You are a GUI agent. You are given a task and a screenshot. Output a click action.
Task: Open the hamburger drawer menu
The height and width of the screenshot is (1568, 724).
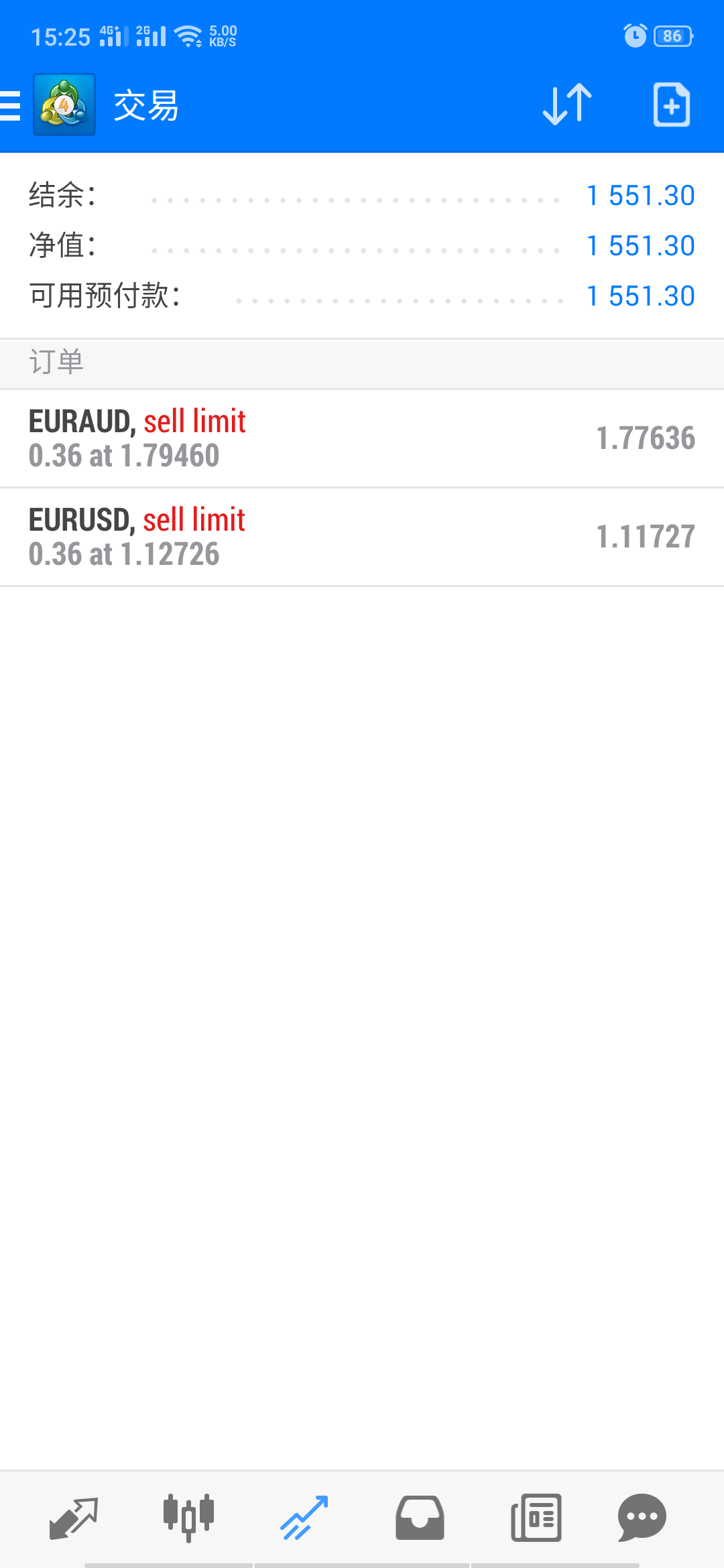pyautogui.click(x=10, y=106)
